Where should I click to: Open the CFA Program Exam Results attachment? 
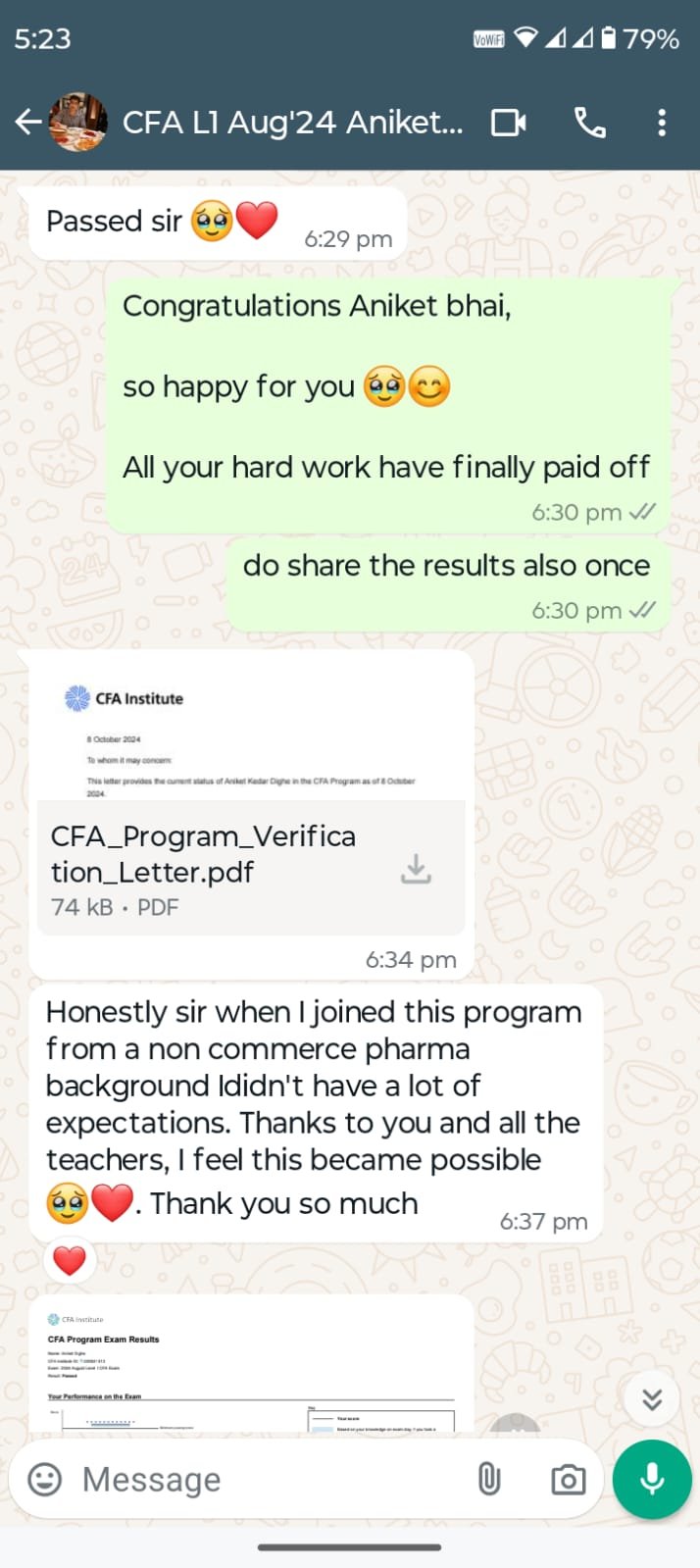pos(251,1368)
